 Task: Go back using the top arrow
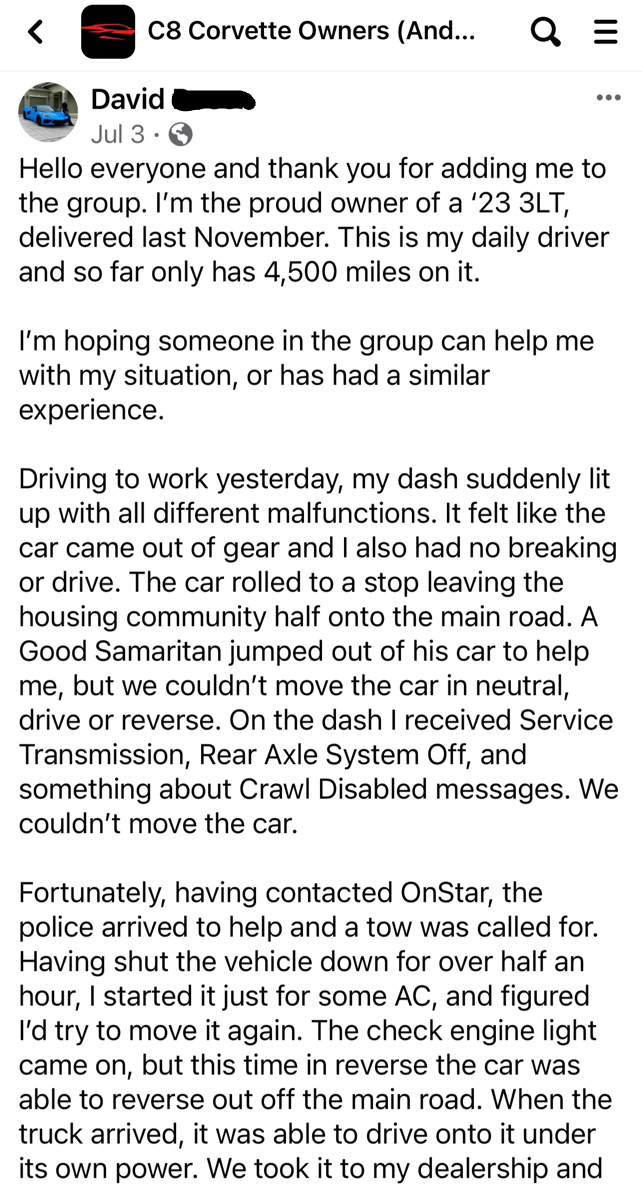coord(35,32)
